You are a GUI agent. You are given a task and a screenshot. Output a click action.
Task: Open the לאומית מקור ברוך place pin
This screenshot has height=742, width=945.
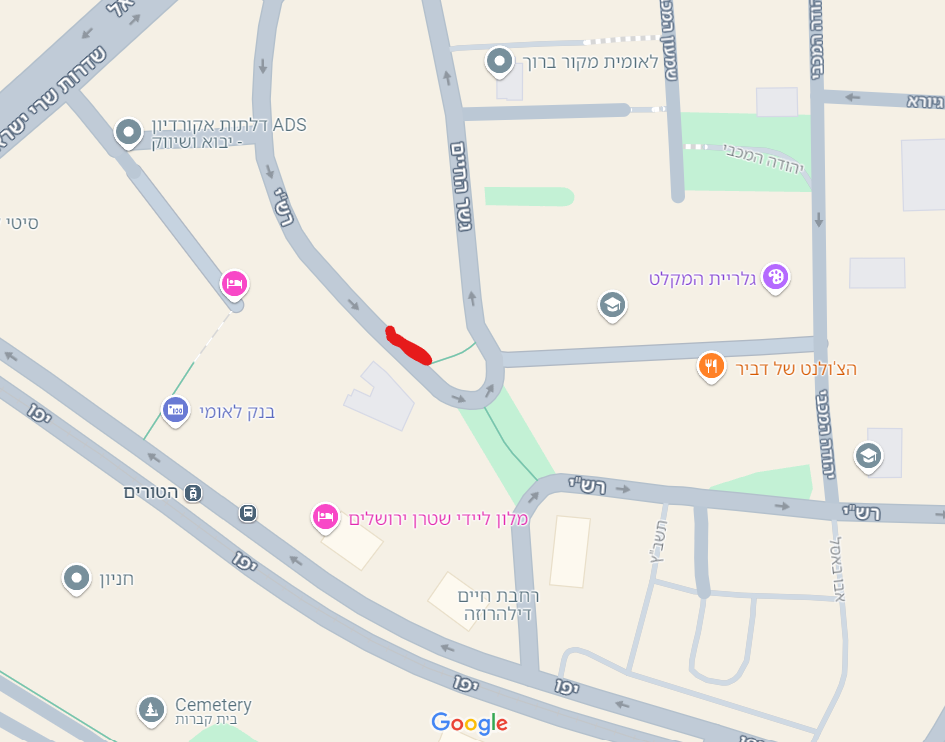(499, 63)
